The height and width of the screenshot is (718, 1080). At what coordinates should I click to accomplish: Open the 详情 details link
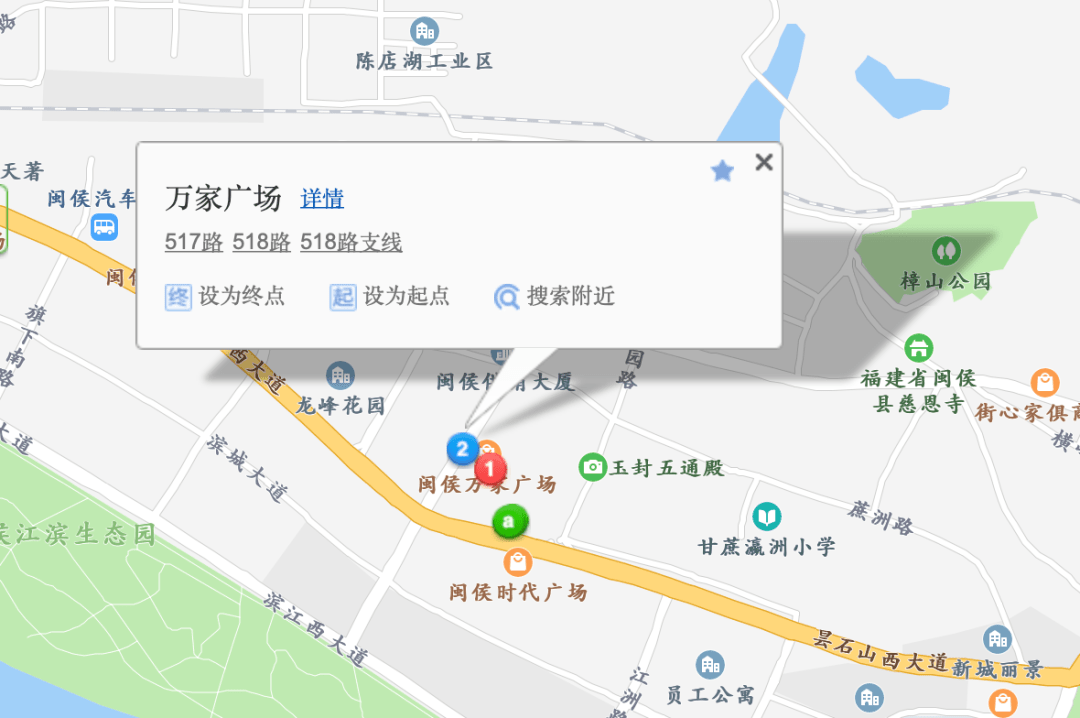322,199
